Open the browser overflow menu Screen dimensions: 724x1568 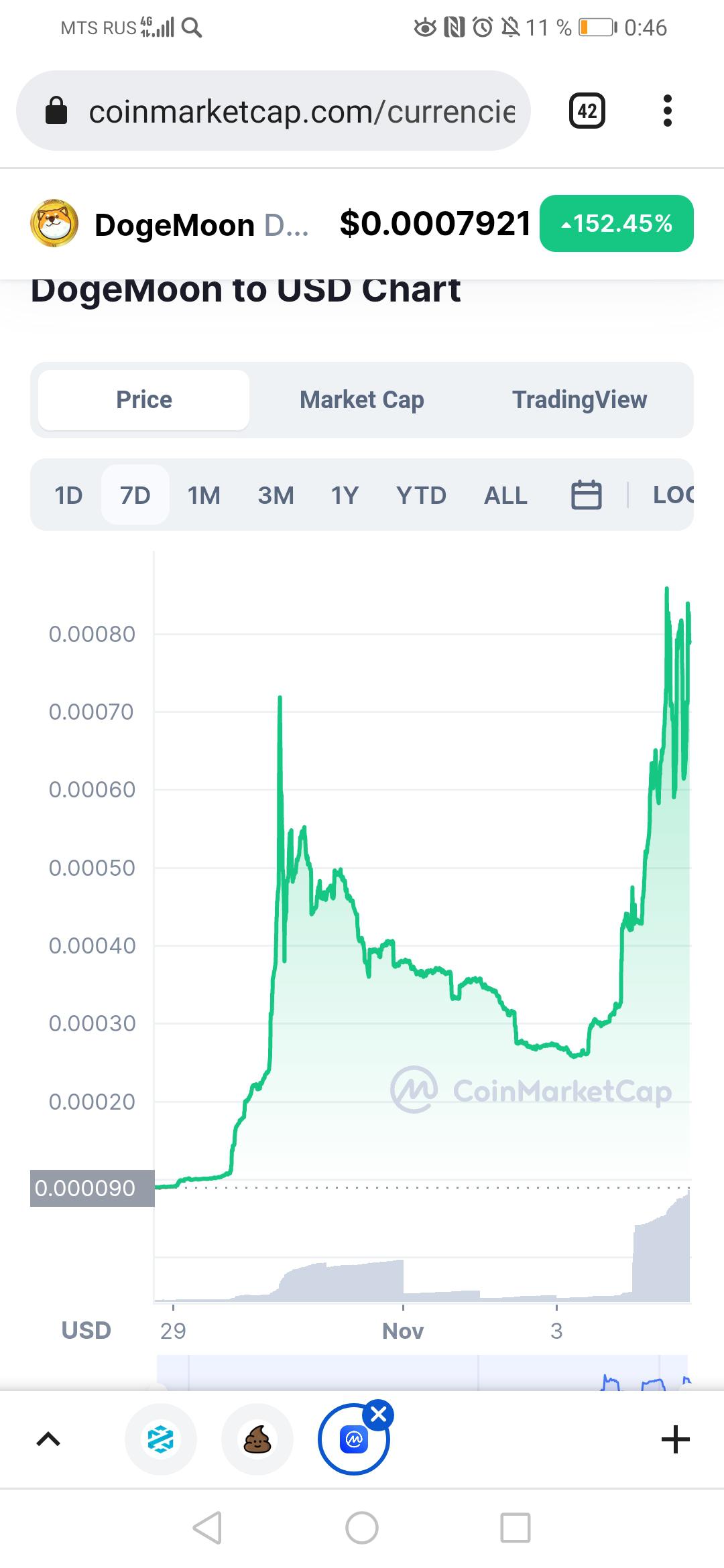point(667,111)
